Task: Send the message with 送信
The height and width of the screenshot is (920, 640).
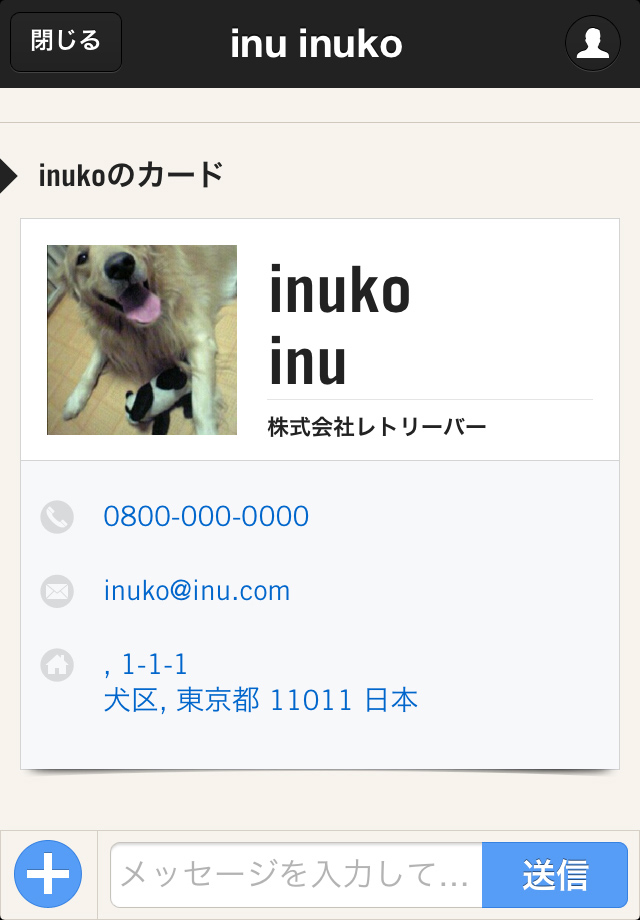Action: pos(555,875)
